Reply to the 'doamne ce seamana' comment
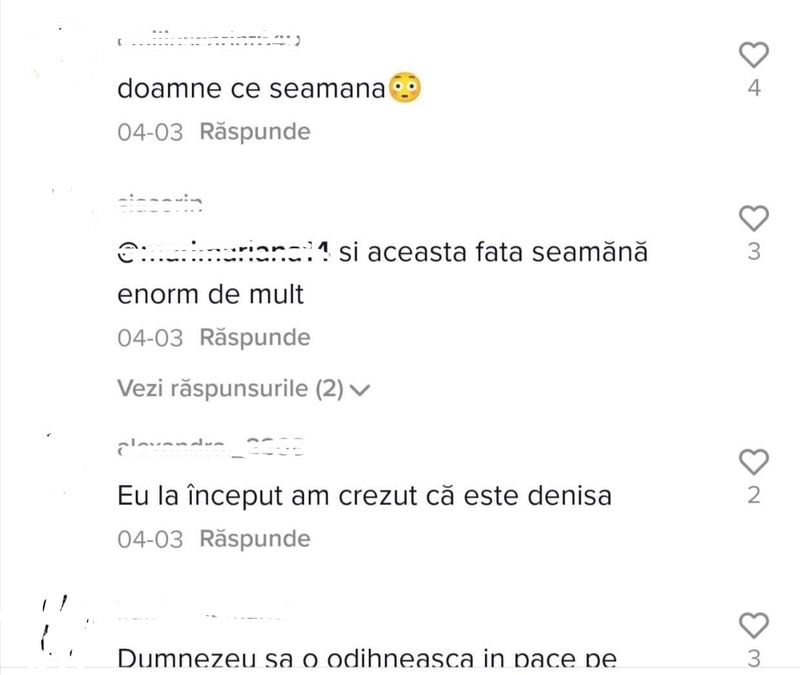 tap(254, 131)
